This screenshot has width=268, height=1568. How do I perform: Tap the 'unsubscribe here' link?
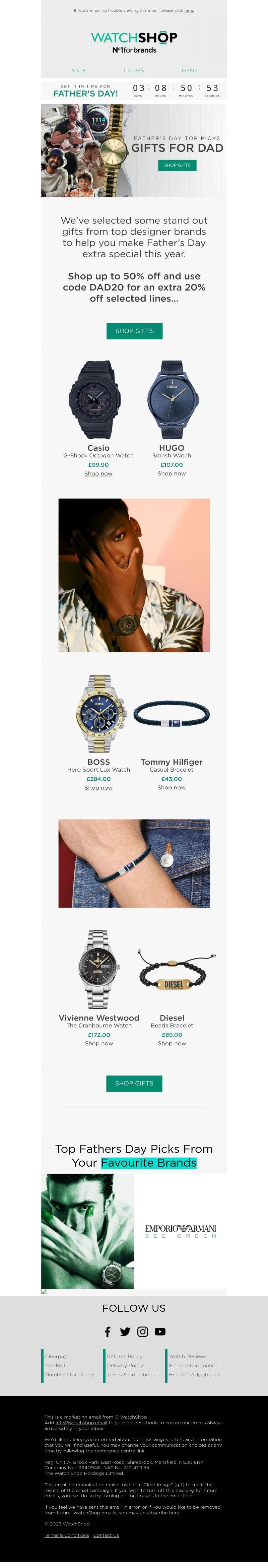coord(159,1513)
